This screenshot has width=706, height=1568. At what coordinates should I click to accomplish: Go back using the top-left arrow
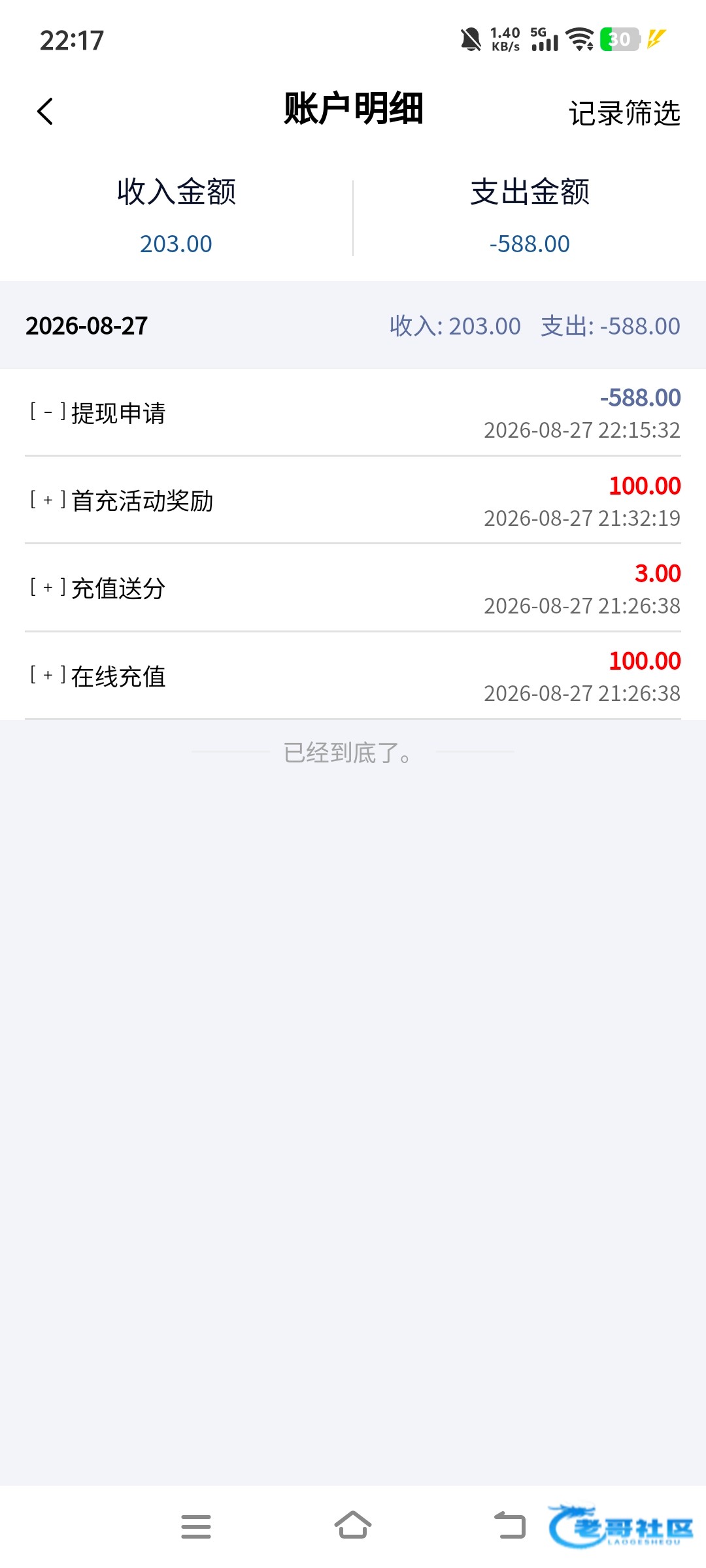tap(45, 111)
